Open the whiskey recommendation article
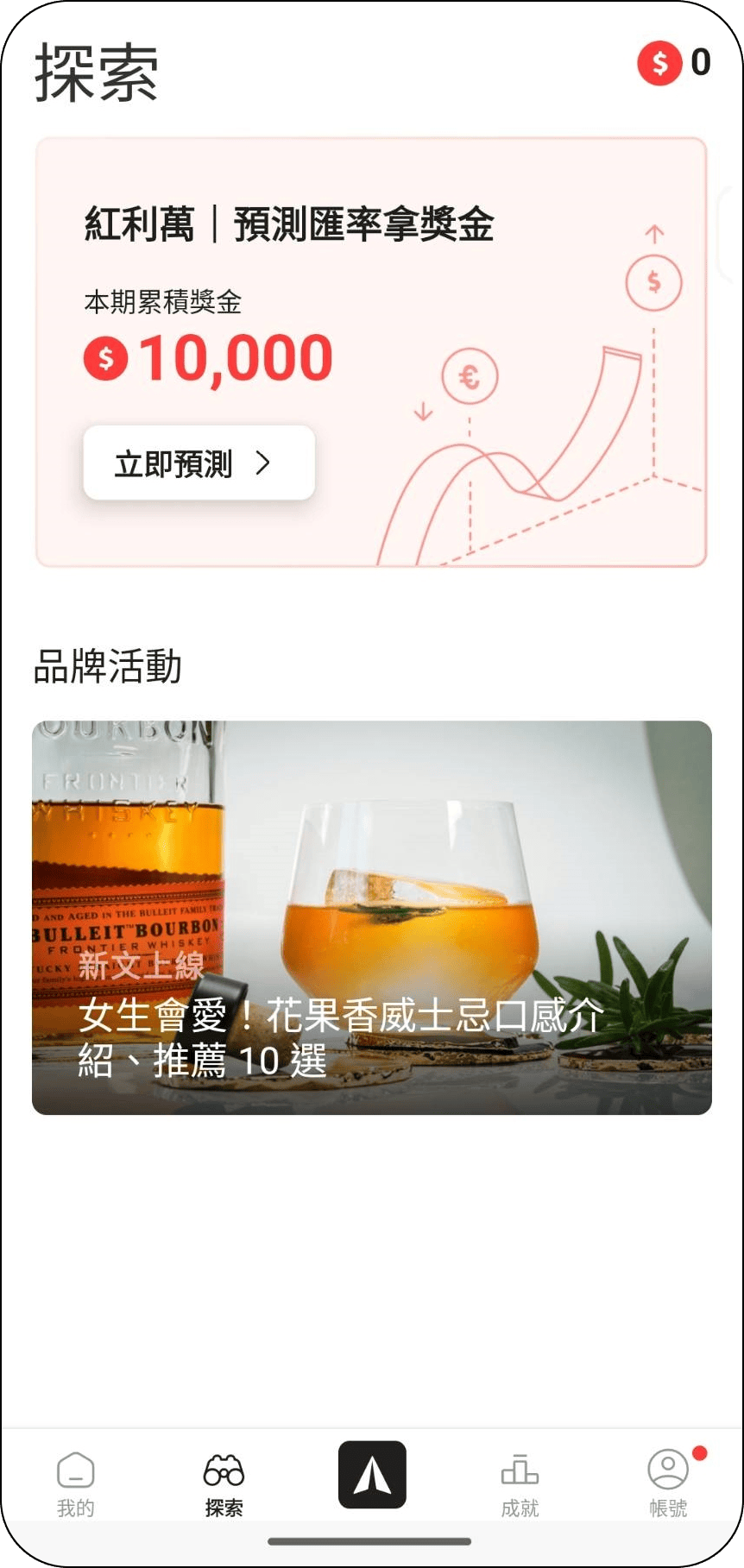This screenshot has height=1568, width=744. point(371,916)
